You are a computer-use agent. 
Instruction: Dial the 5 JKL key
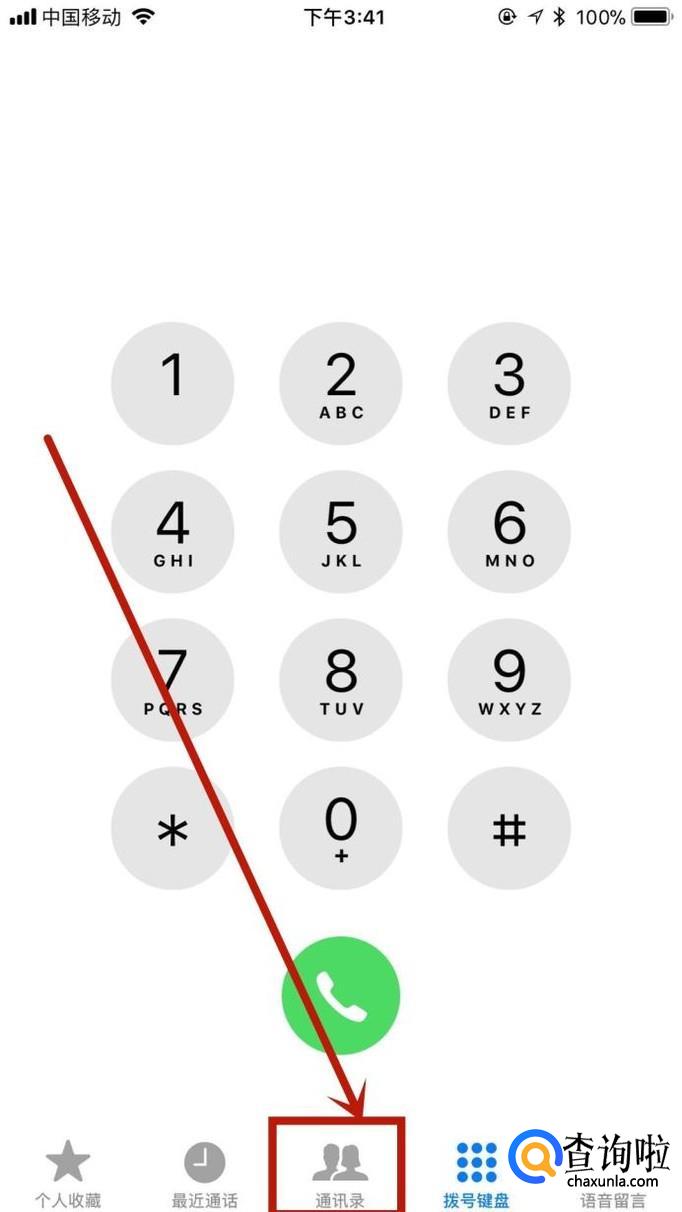(341, 532)
